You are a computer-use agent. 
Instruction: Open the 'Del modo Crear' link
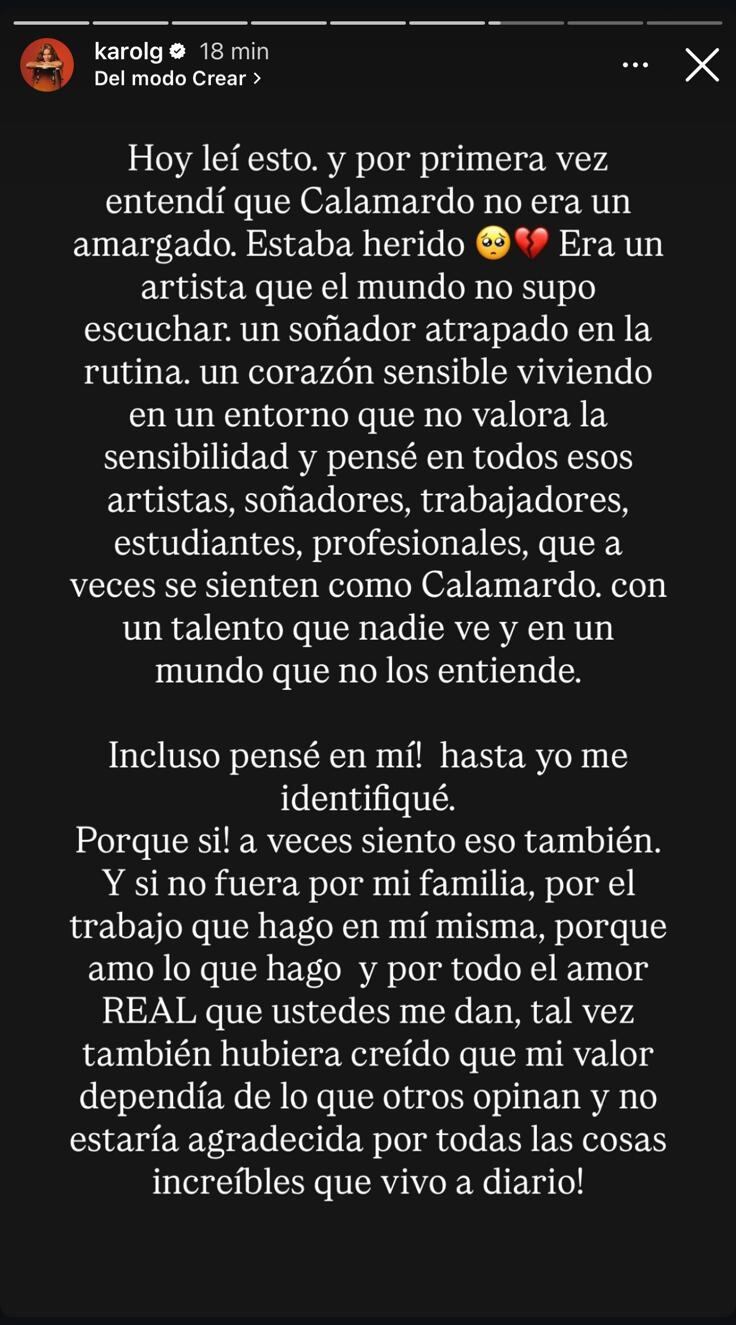coord(177,78)
